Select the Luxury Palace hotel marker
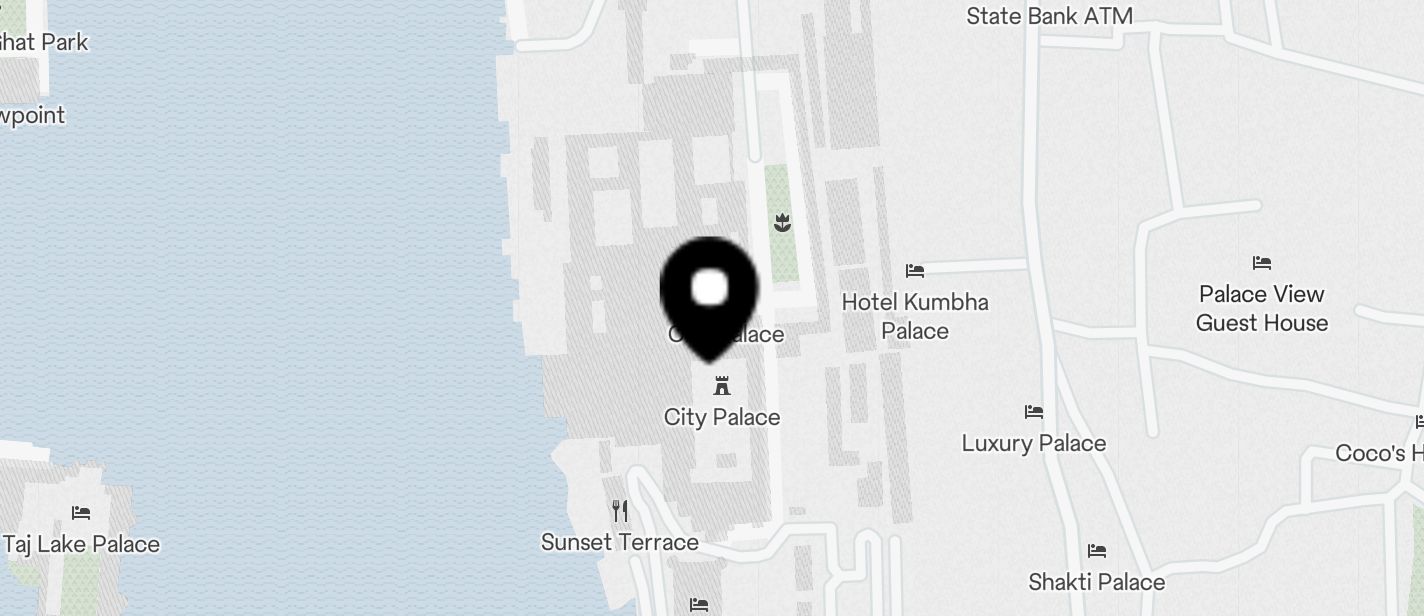Image resolution: width=1424 pixels, height=616 pixels. click(x=1034, y=412)
